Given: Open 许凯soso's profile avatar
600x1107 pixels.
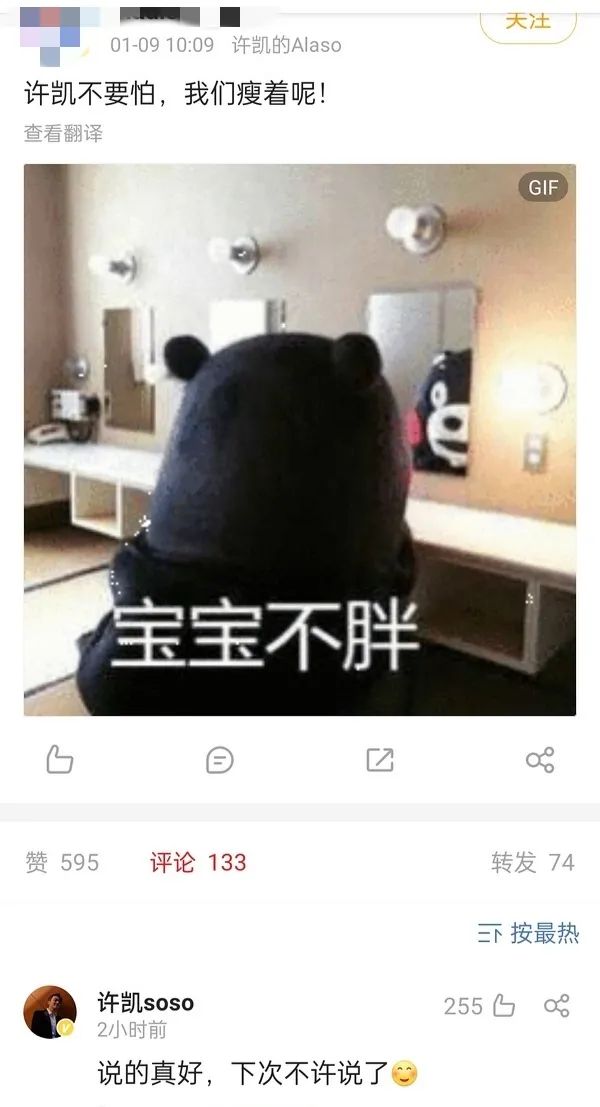Looking at the screenshot, I should coord(50,1012).
